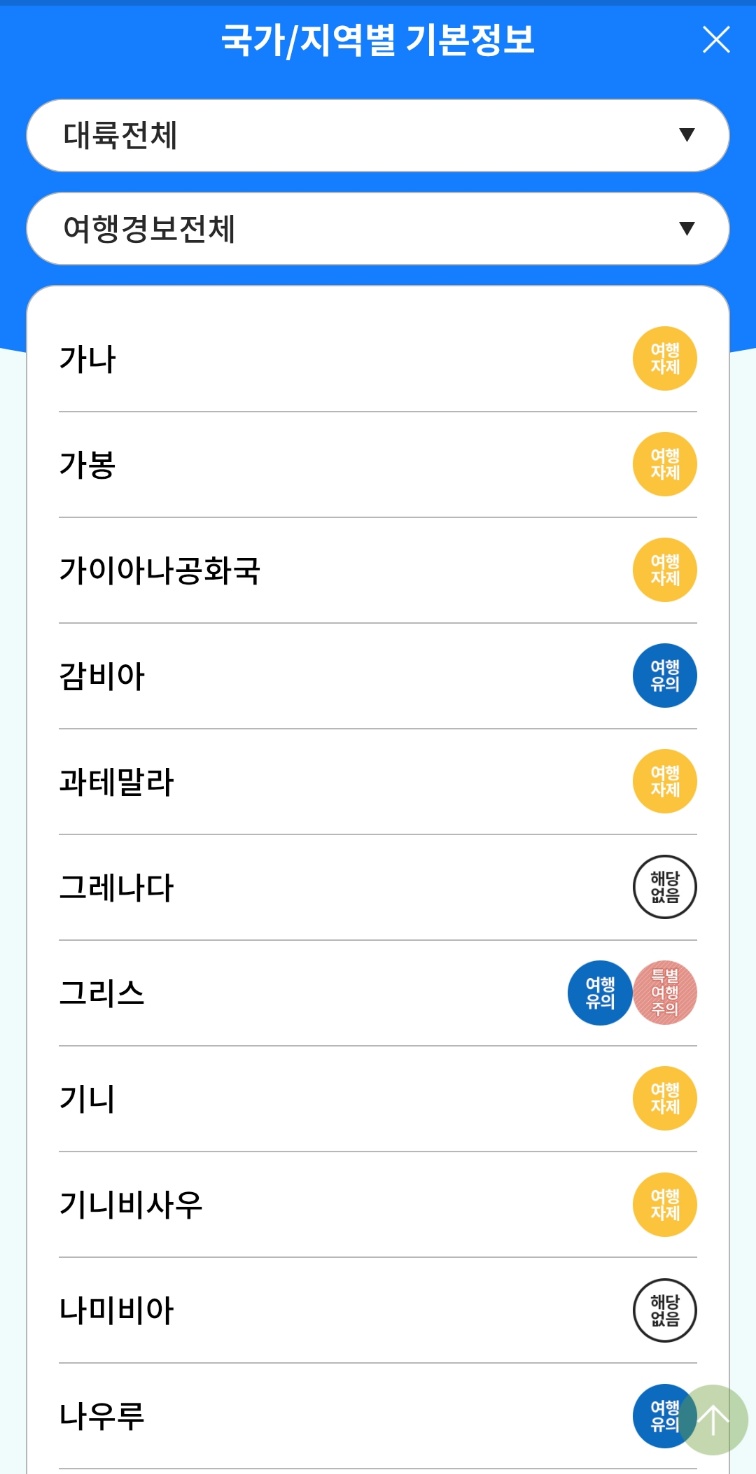Close the country information panel
756x1474 pixels.
[716, 39]
